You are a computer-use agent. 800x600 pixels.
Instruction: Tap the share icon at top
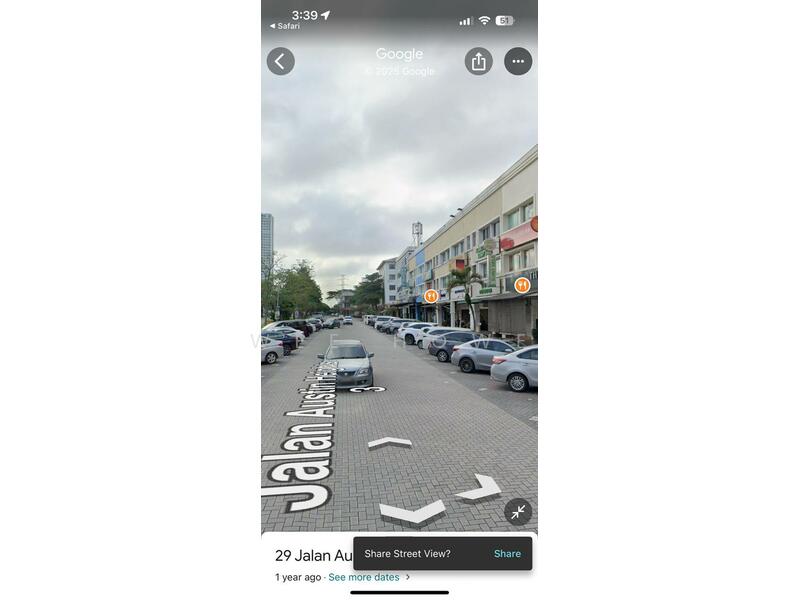(x=478, y=61)
